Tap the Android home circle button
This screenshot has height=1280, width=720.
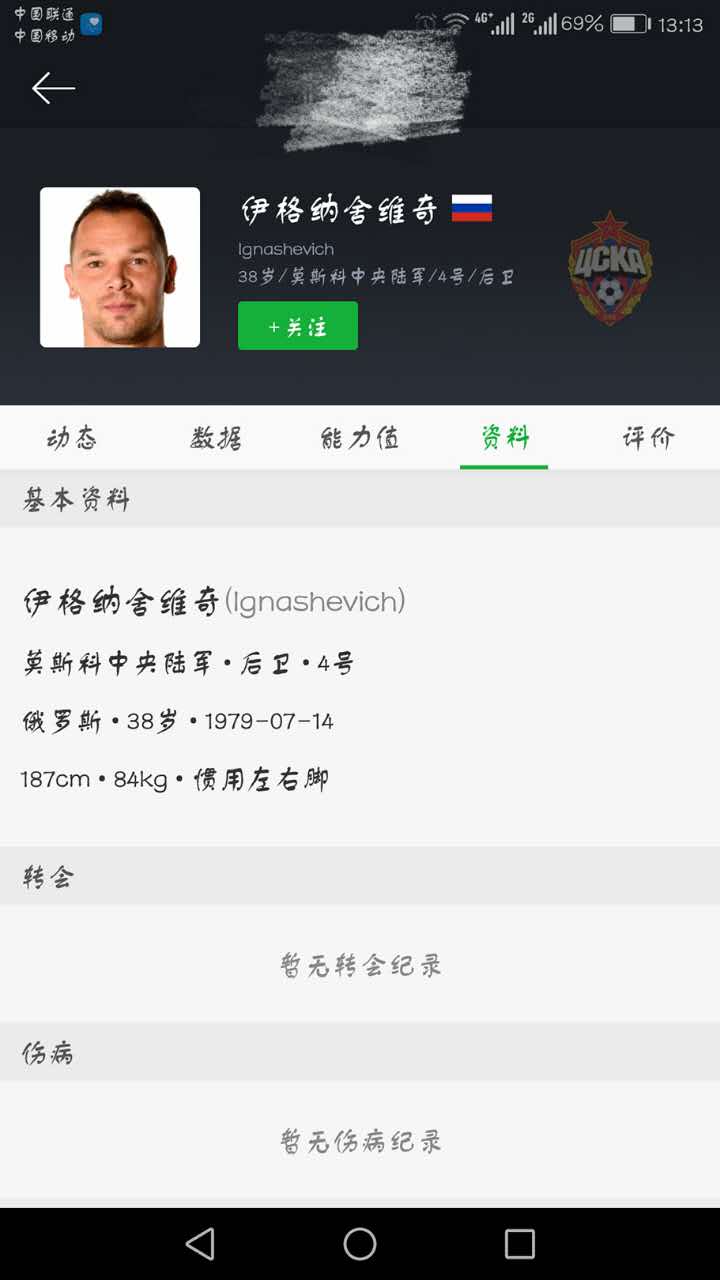[359, 1243]
